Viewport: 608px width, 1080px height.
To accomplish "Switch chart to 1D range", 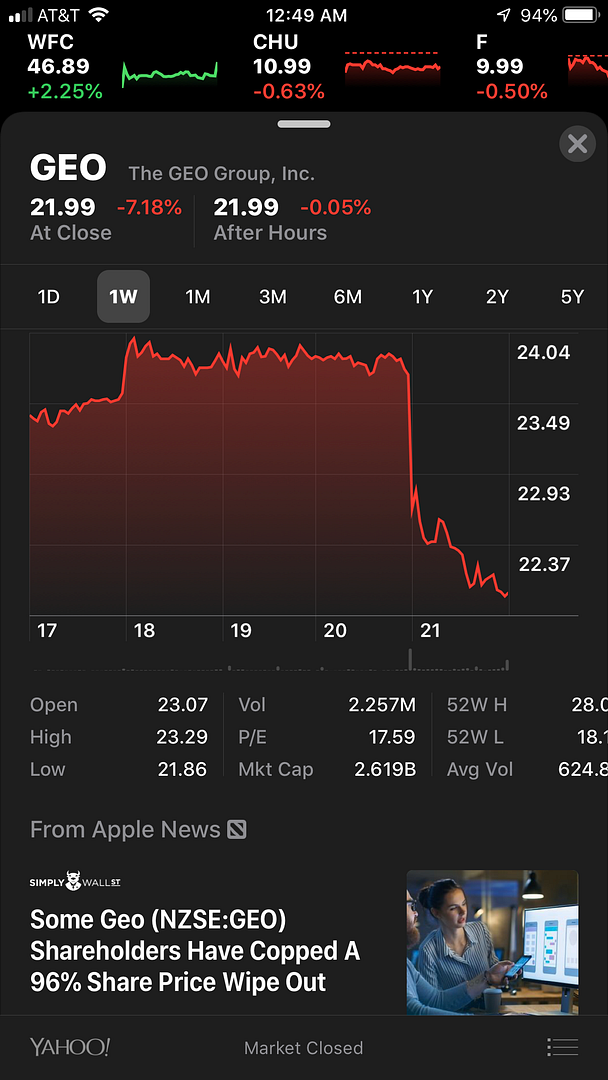I will point(48,297).
